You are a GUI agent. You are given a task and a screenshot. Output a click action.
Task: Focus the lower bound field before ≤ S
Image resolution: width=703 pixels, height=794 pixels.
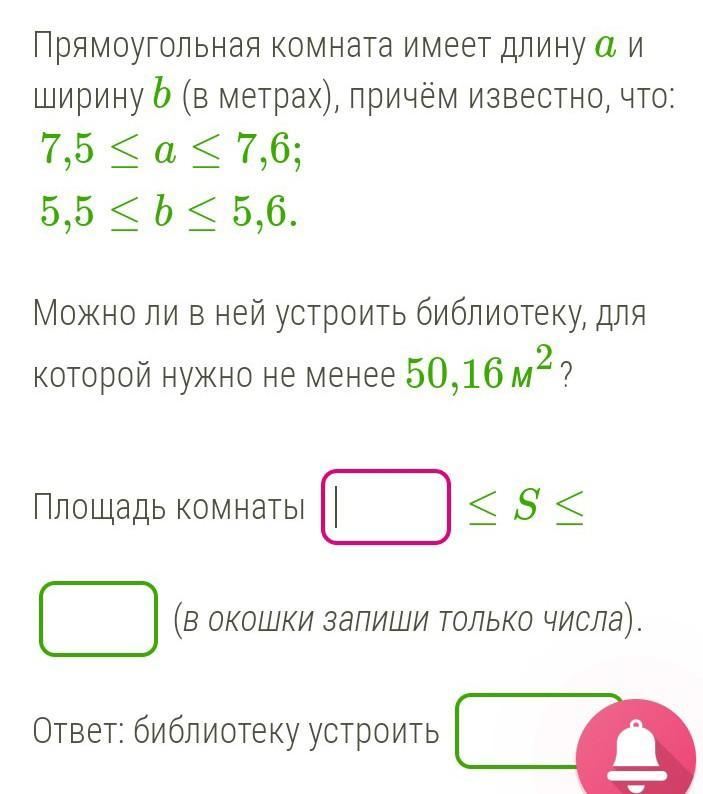(385, 507)
